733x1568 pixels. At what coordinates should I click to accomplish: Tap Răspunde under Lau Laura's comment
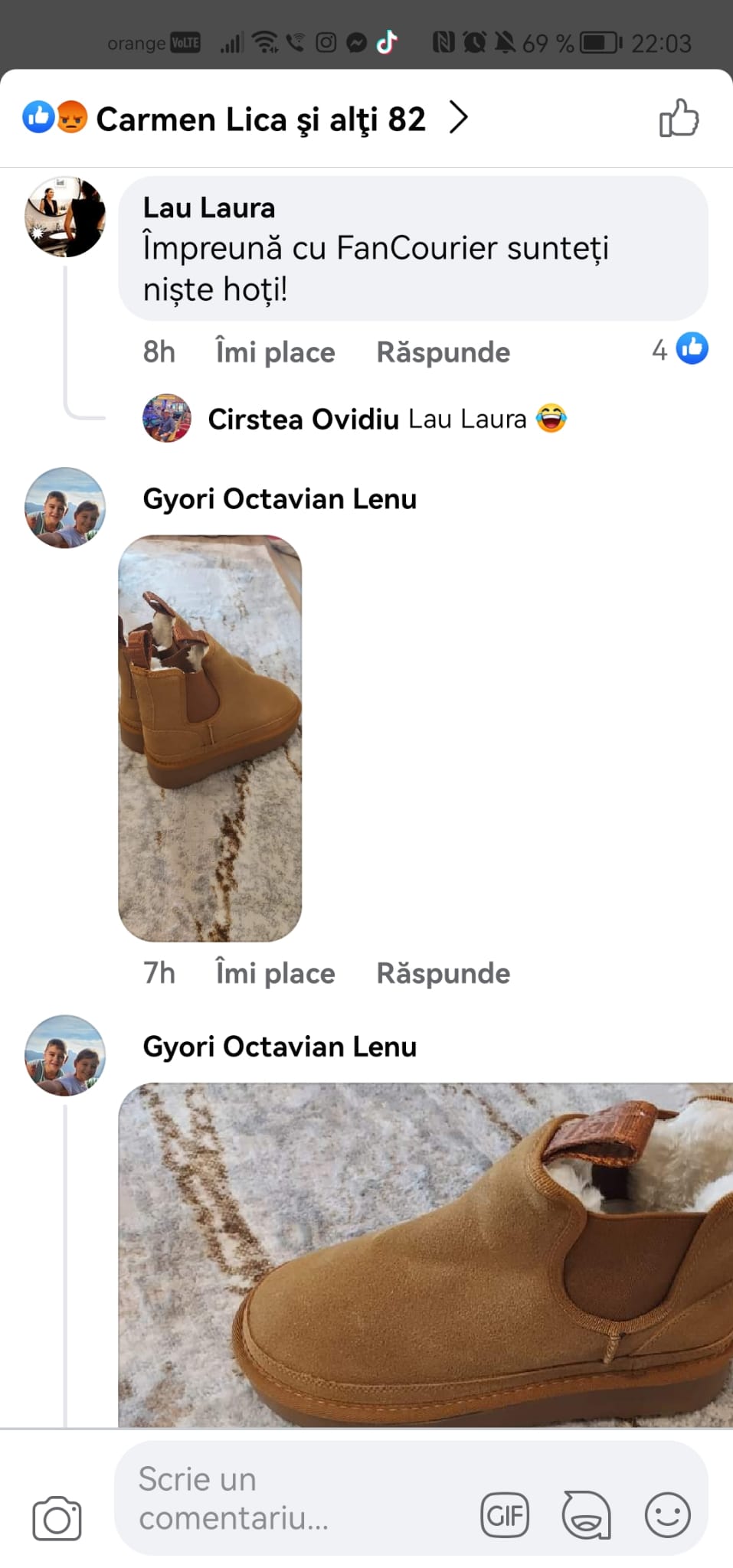(443, 352)
